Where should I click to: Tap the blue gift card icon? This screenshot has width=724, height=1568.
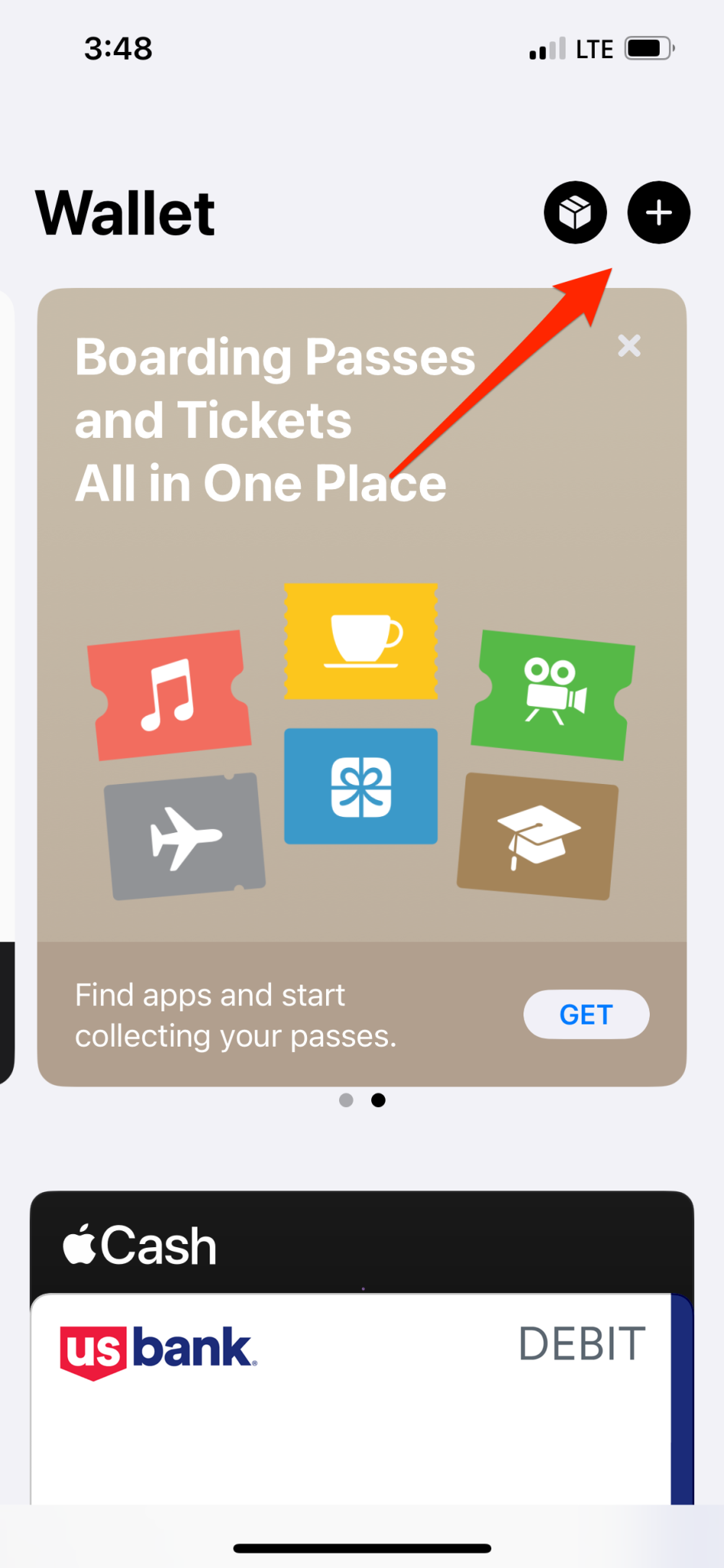pyautogui.click(x=360, y=786)
